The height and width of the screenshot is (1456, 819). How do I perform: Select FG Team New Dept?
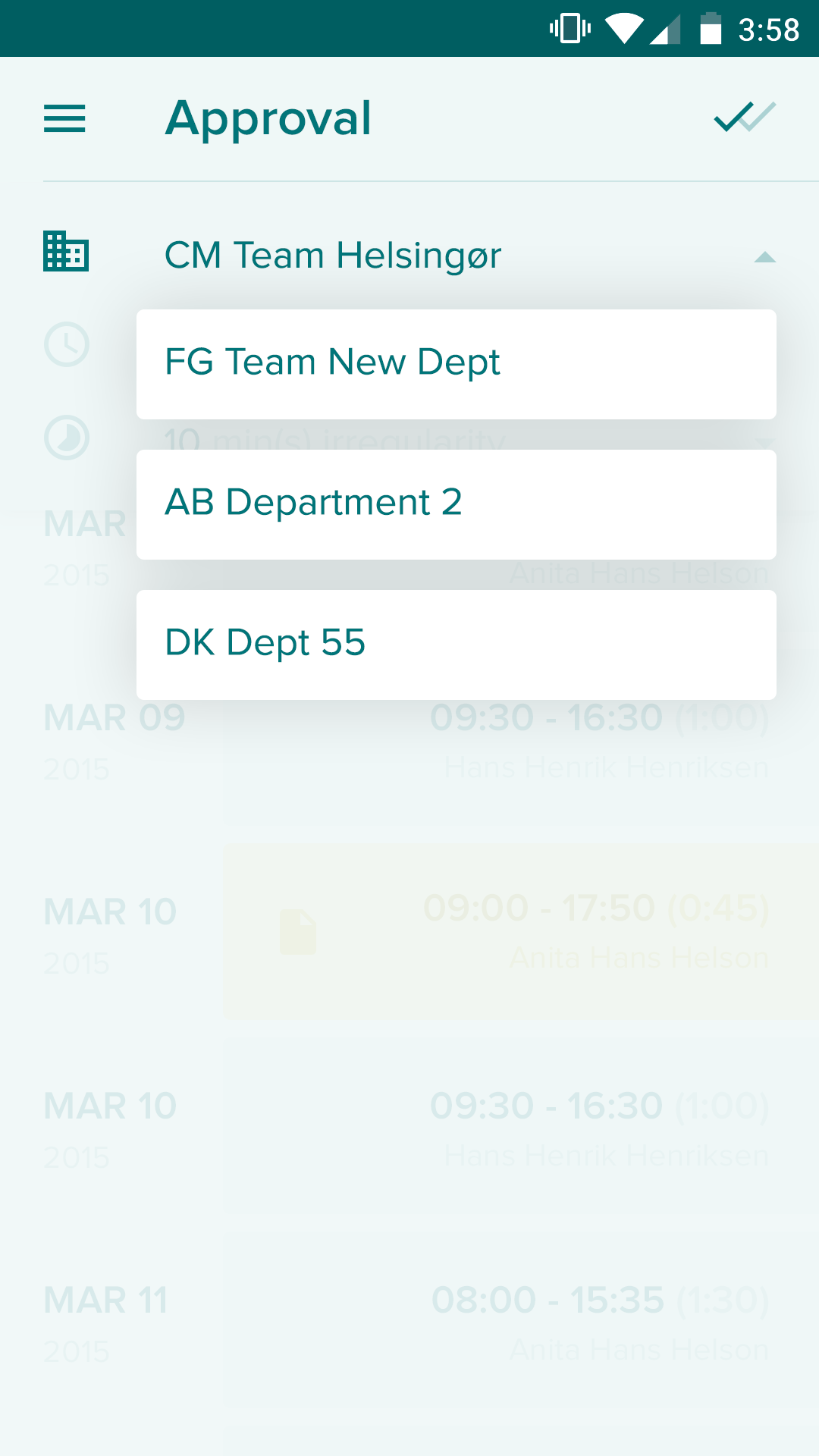coord(456,363)
